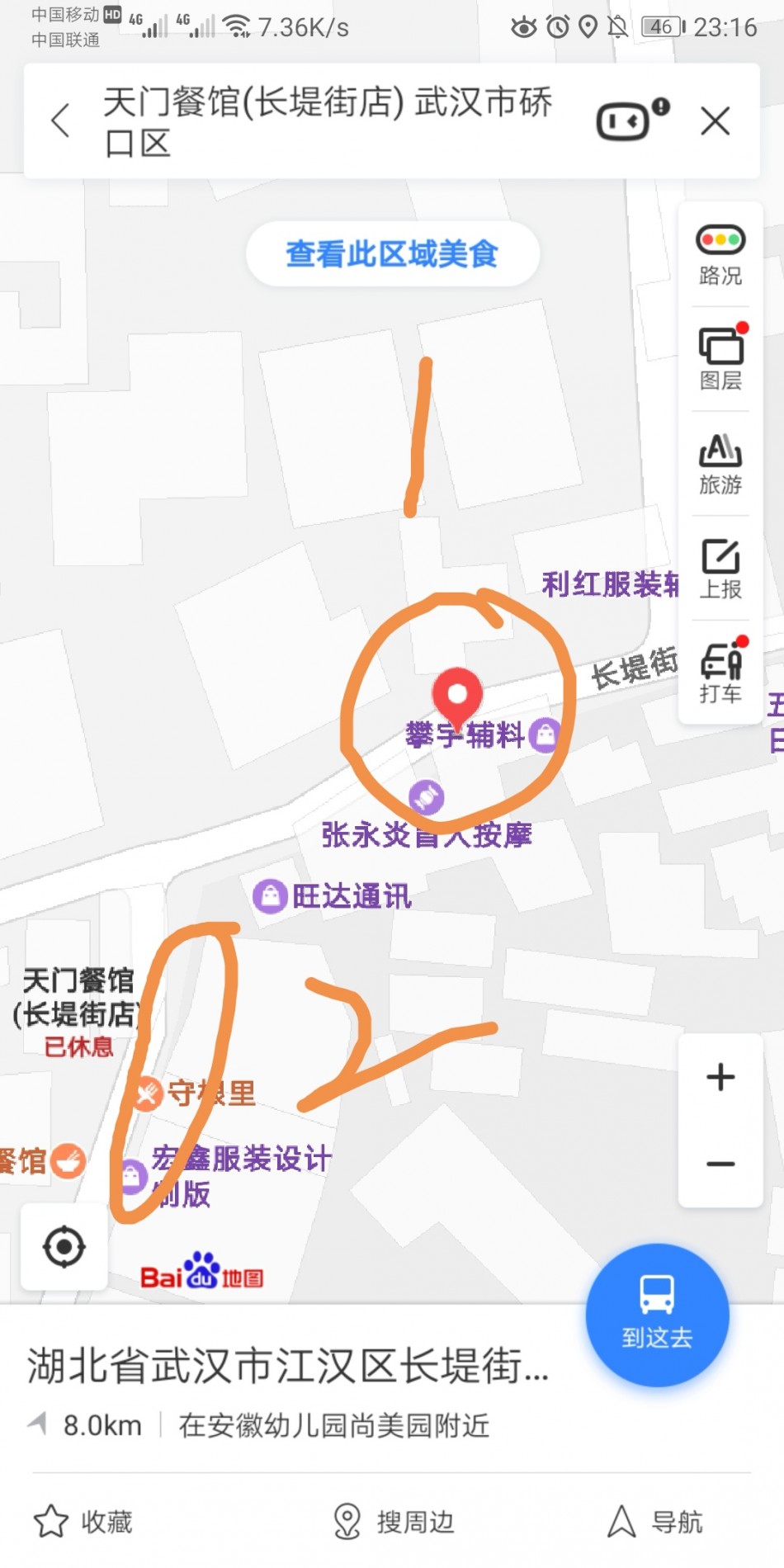784x1568 pixels.
Task: Tap the search box with 天门餐馆 text
Action: tap(330, 121)
